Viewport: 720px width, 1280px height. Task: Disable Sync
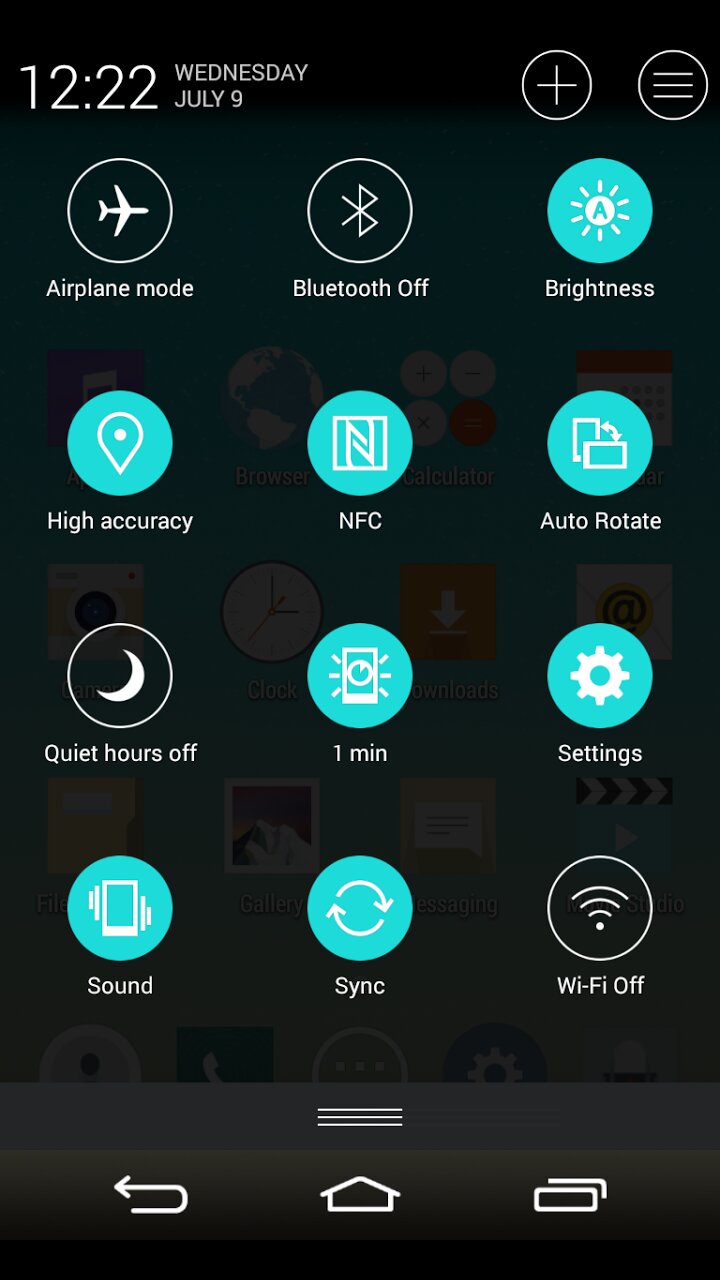point(360,908)
